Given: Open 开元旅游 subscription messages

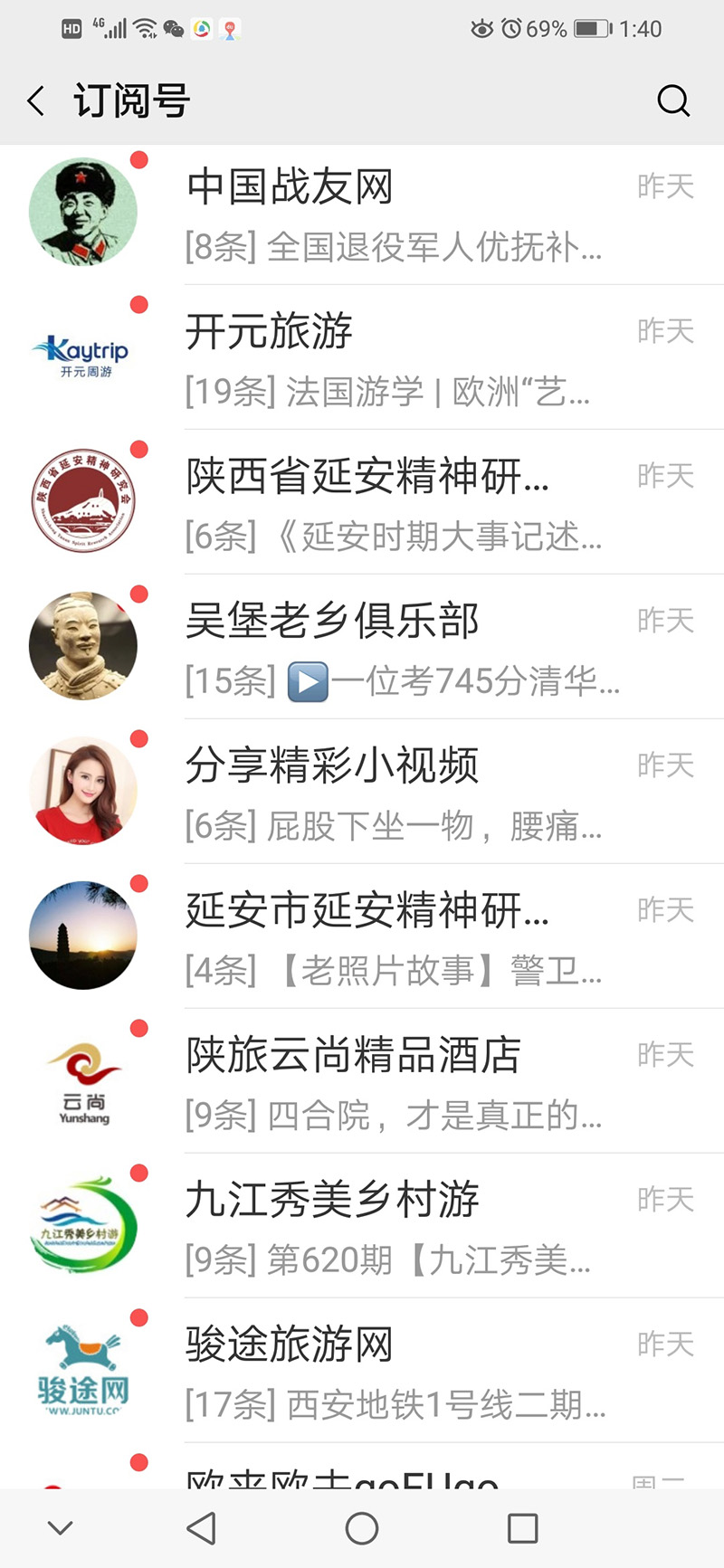Looking at the screenshot, I should pyautogui.click(x=394, y=358).
